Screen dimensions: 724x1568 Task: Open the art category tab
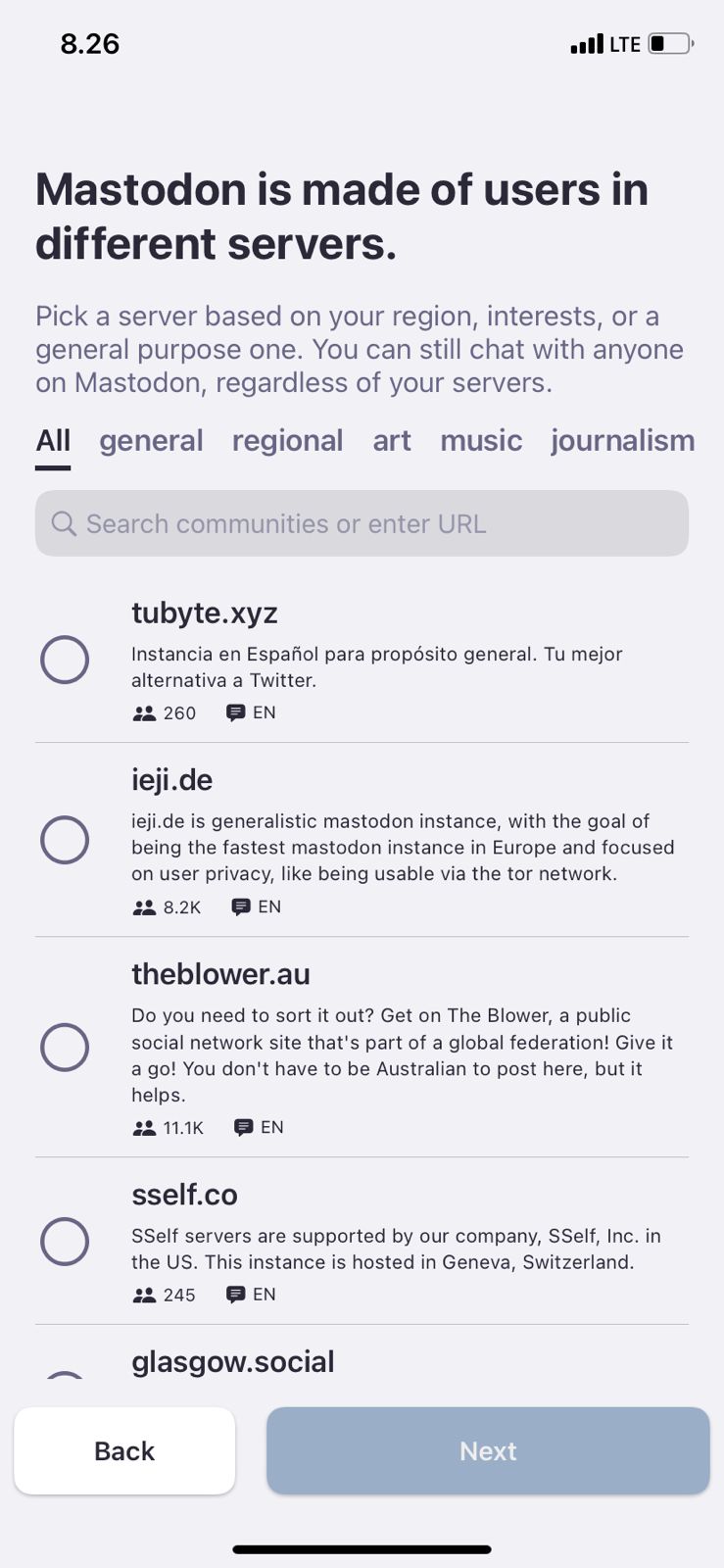[x=392, y=441]
